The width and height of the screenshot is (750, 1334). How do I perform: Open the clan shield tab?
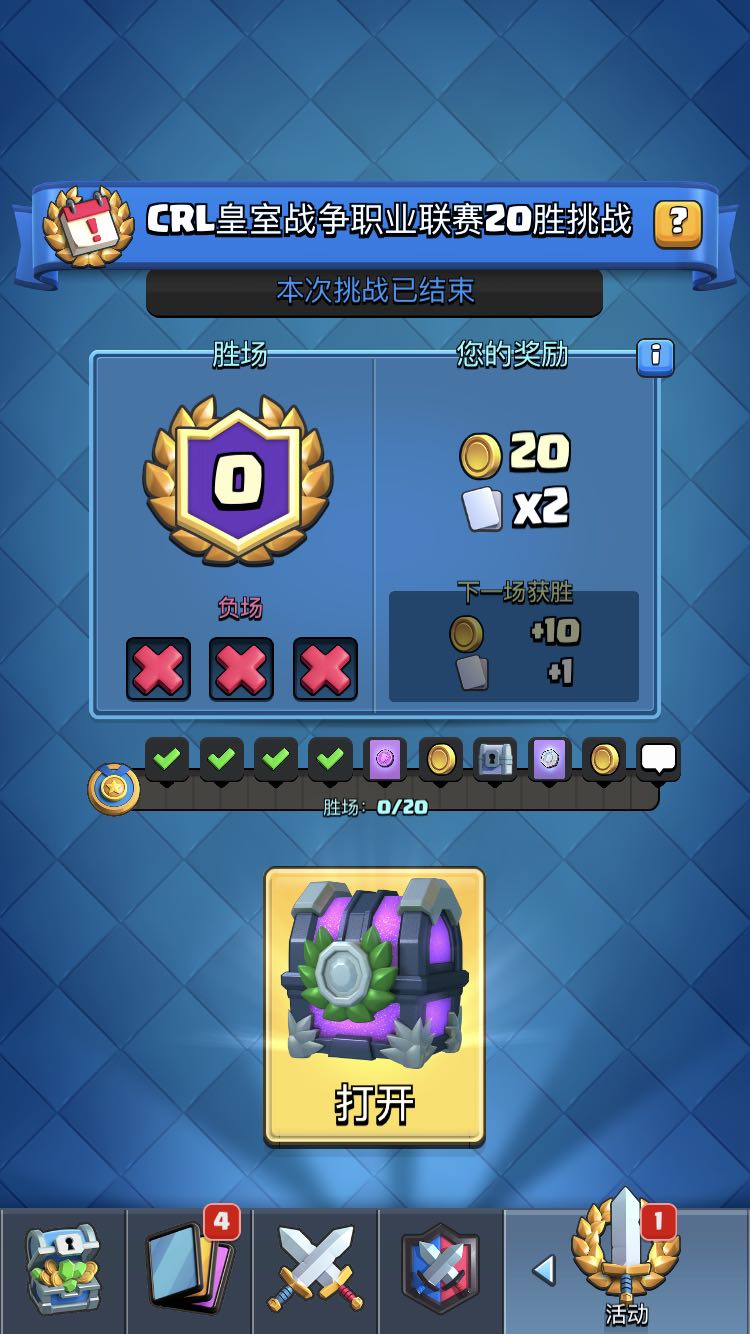pos(441,1269)
